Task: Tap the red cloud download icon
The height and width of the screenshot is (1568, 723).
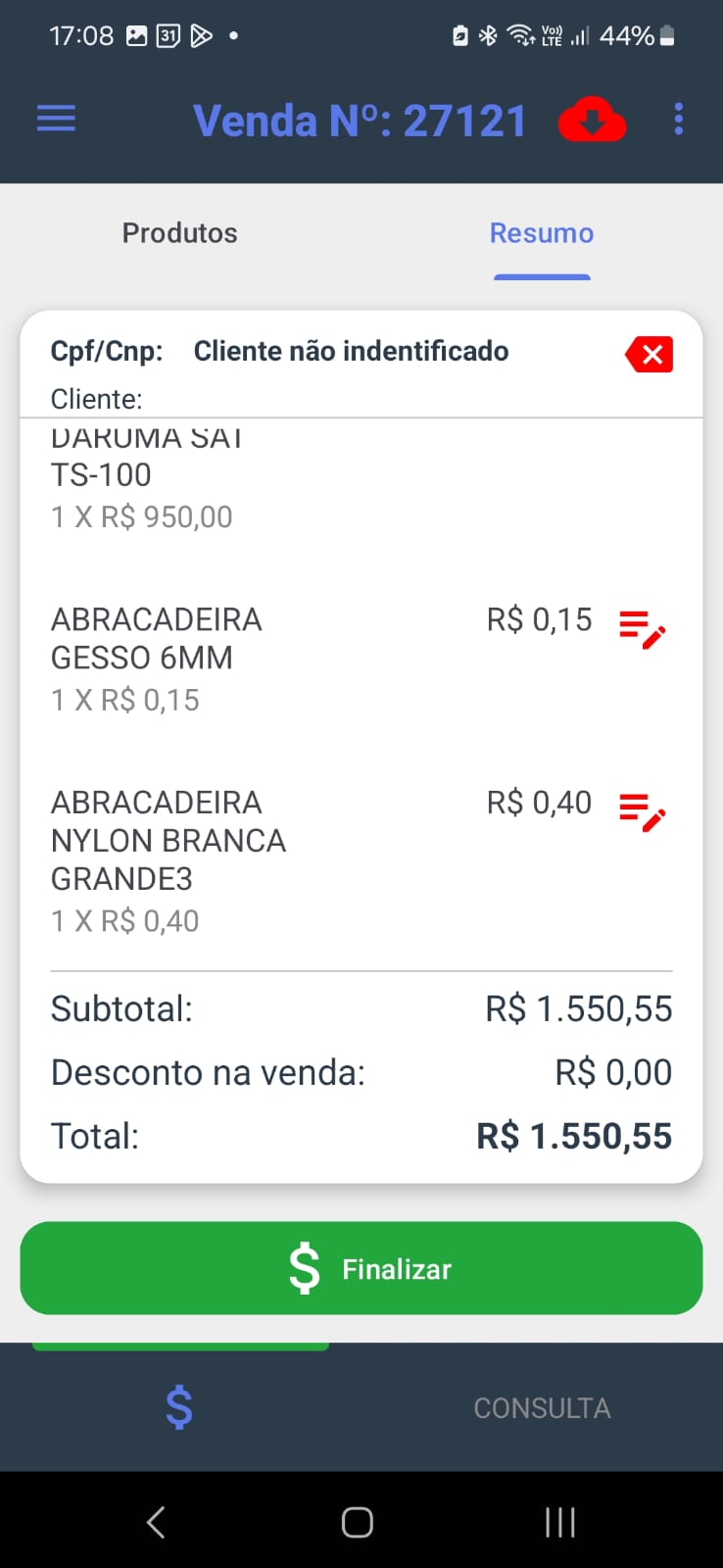Action: (591, 119)
